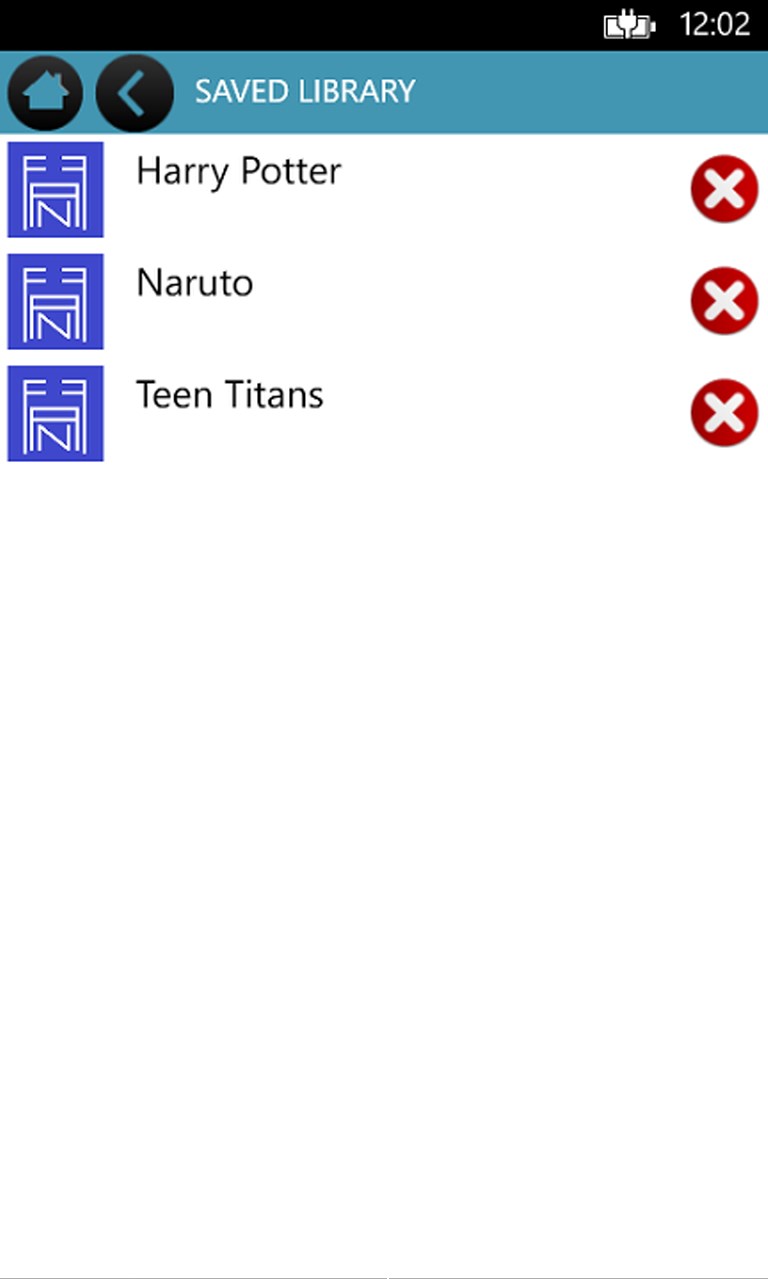Tap the back arrow button
Screen dimensions: 768x1280
[x=134, y=93]
